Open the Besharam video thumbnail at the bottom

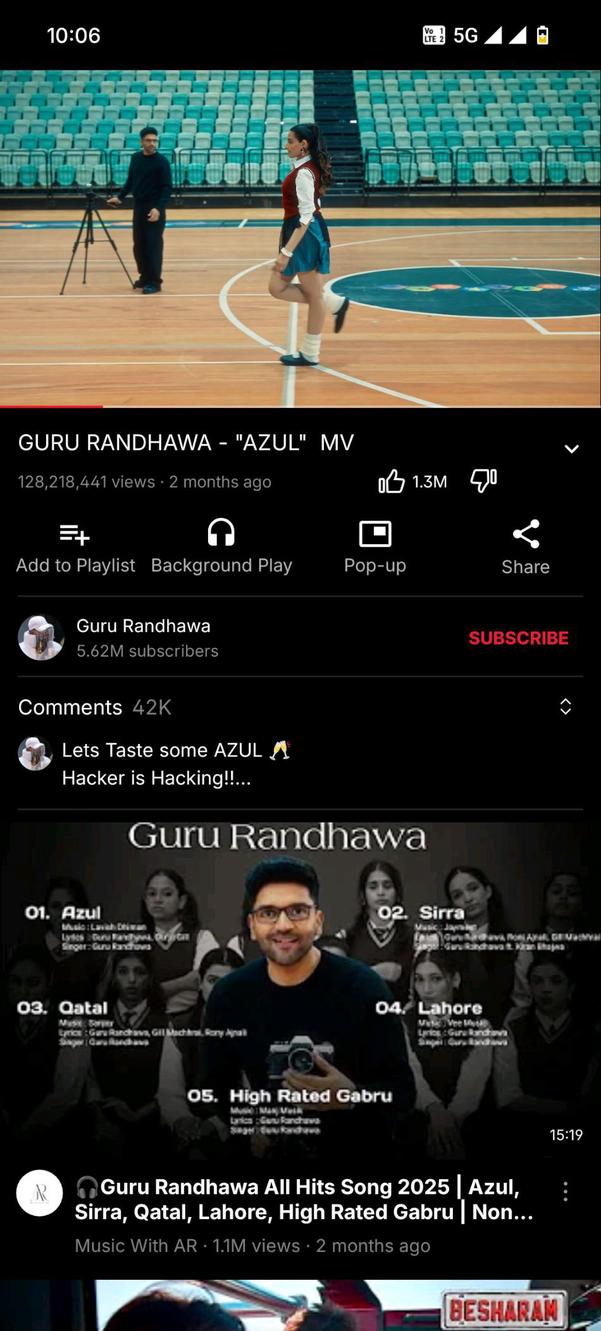point(300,1308)
